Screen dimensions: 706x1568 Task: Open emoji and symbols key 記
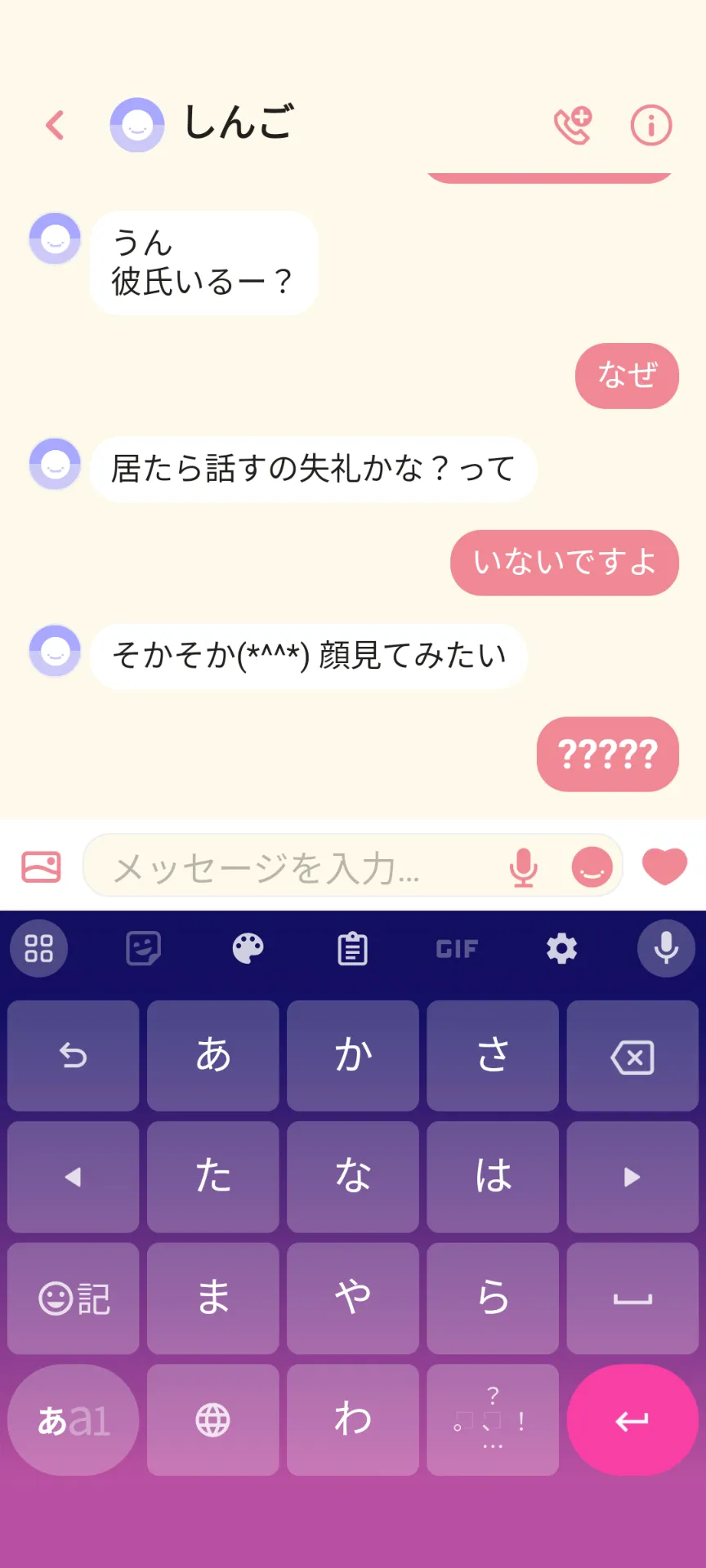click(x=74, y=1298)
